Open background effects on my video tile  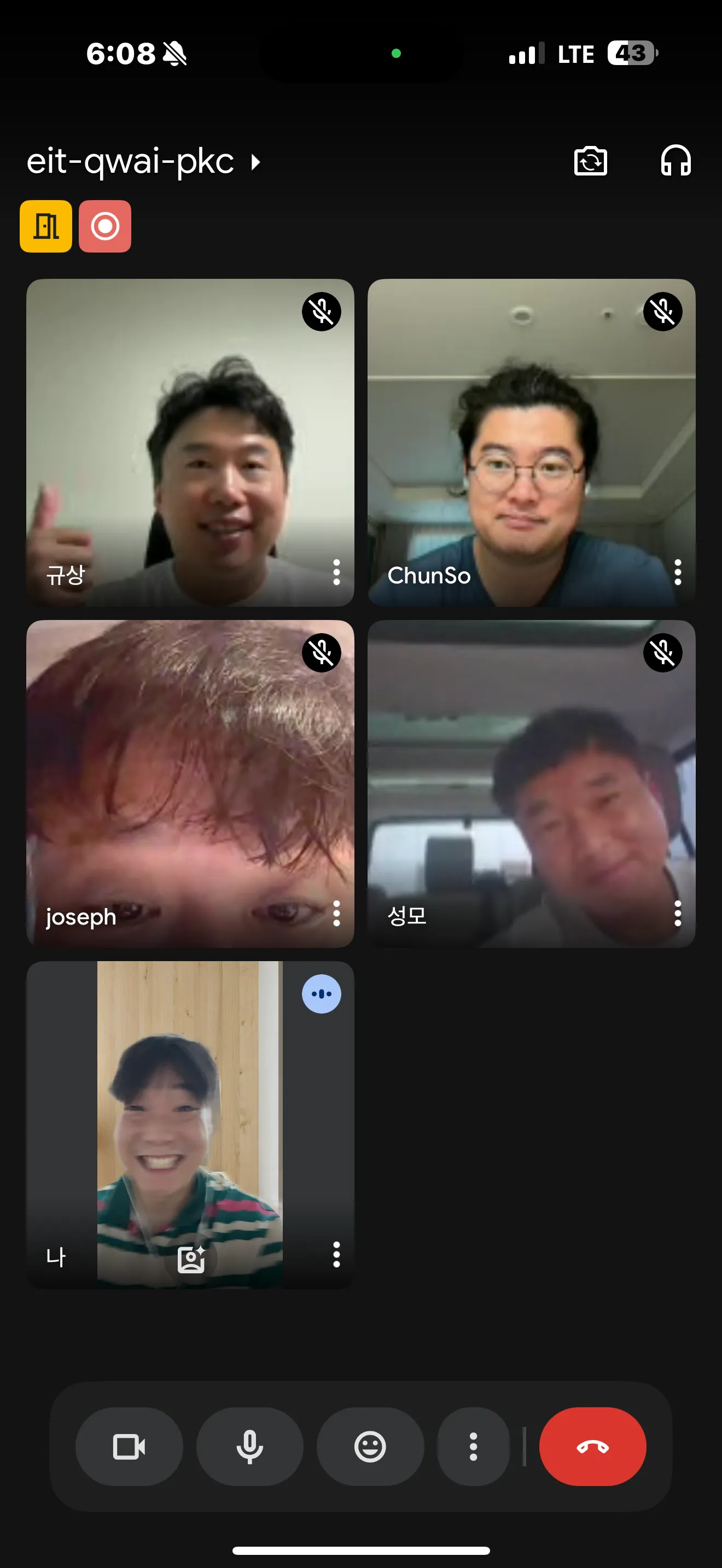(x=191, y=1259)
